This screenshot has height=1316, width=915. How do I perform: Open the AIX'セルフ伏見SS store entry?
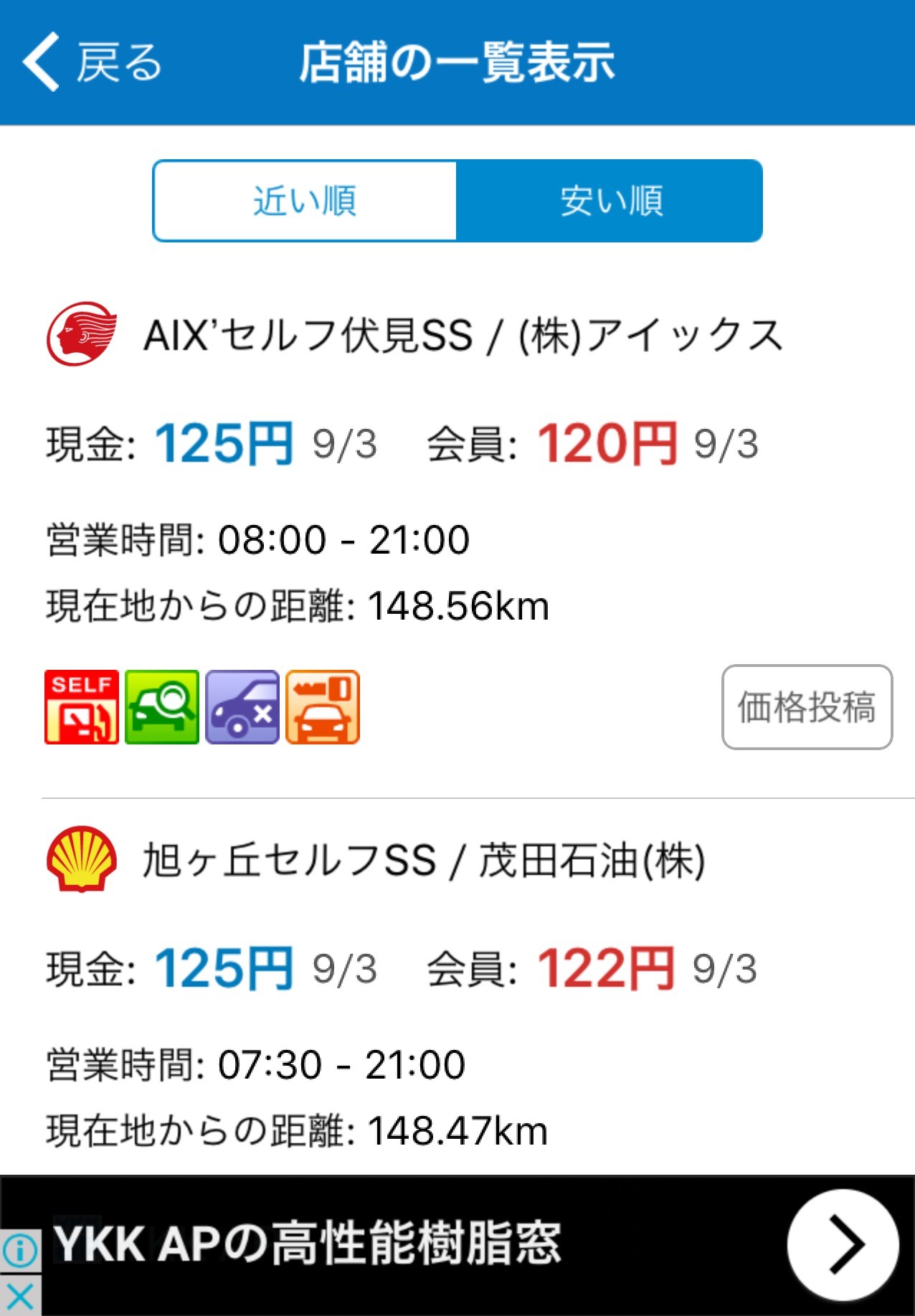(463, 335)
